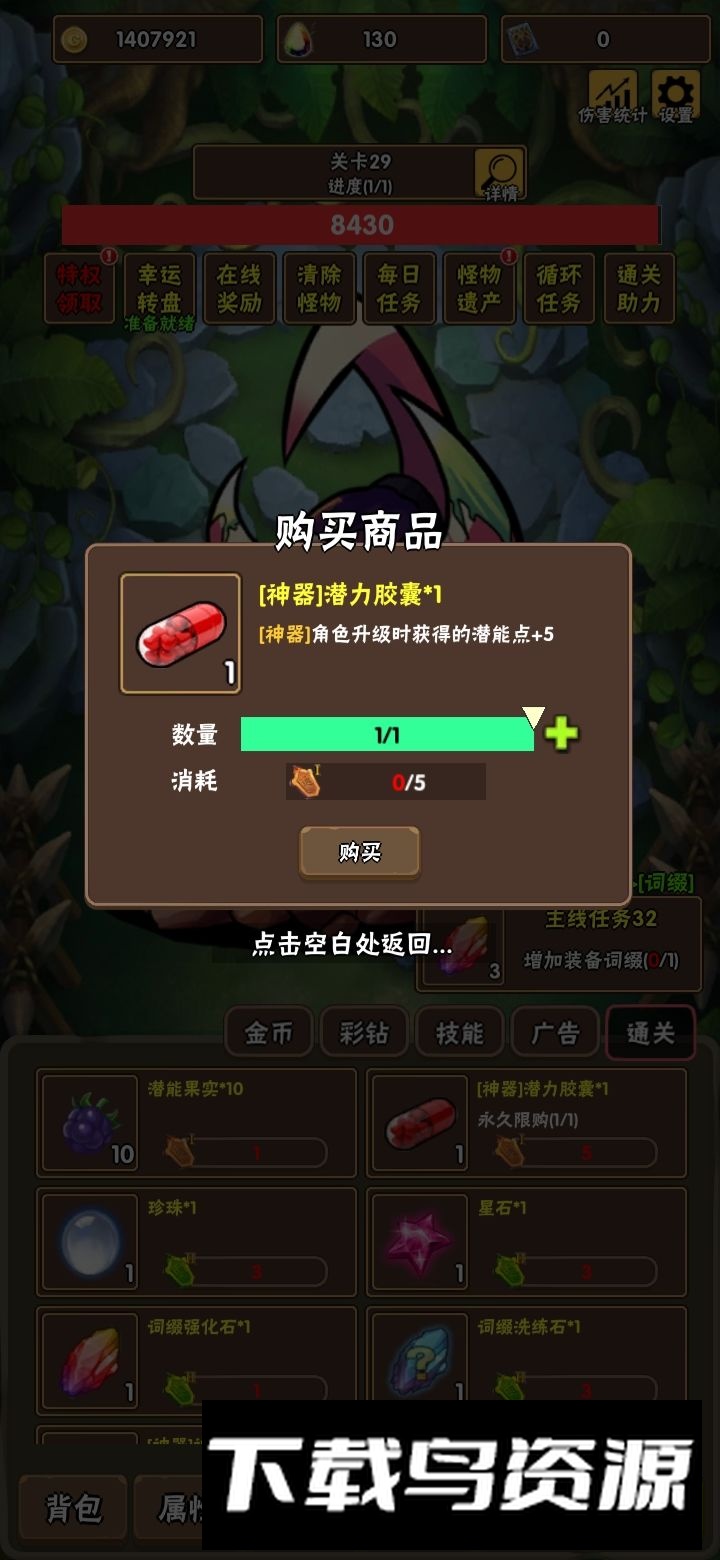Switch to the 金币 shop tab

click(x=269, y=1033)
